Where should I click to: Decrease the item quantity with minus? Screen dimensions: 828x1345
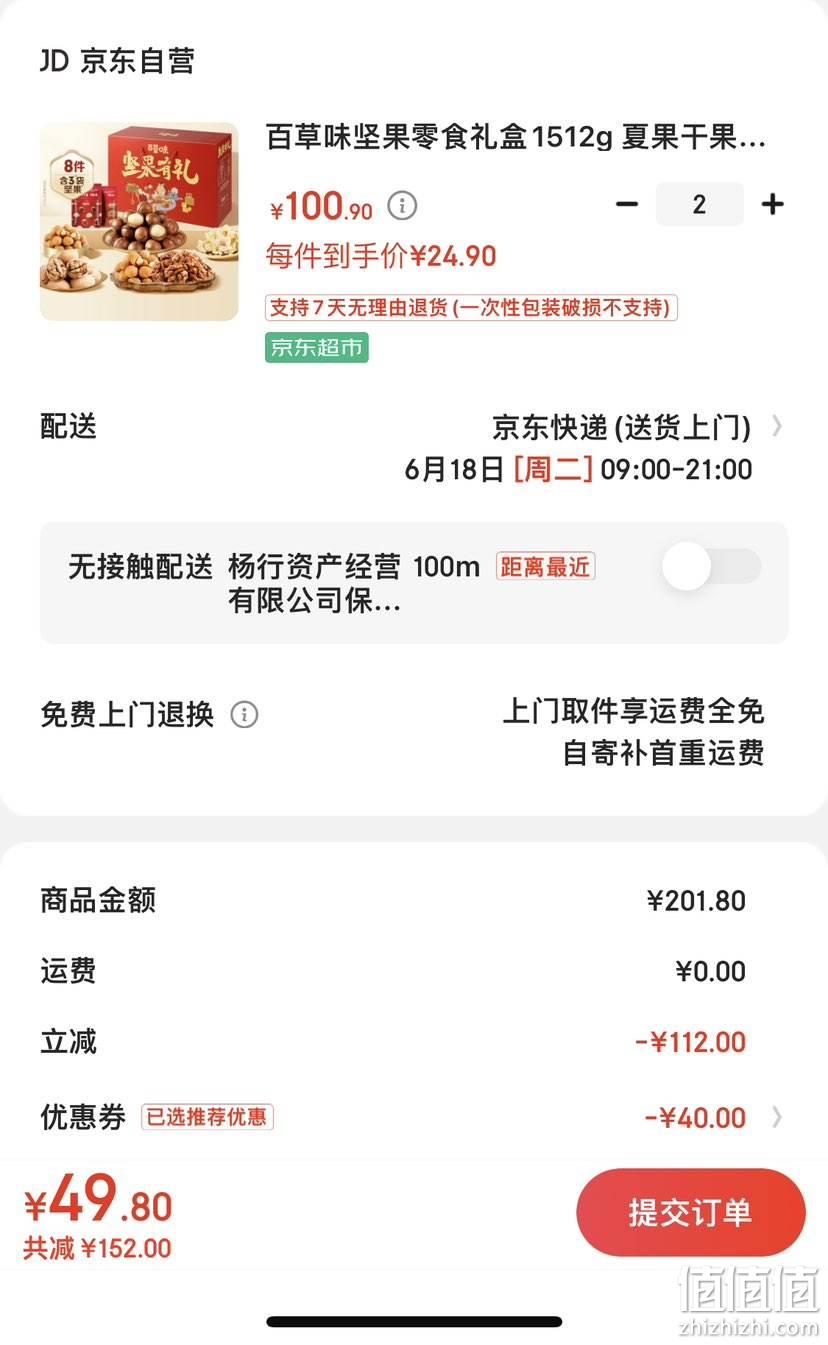point(627,204)
